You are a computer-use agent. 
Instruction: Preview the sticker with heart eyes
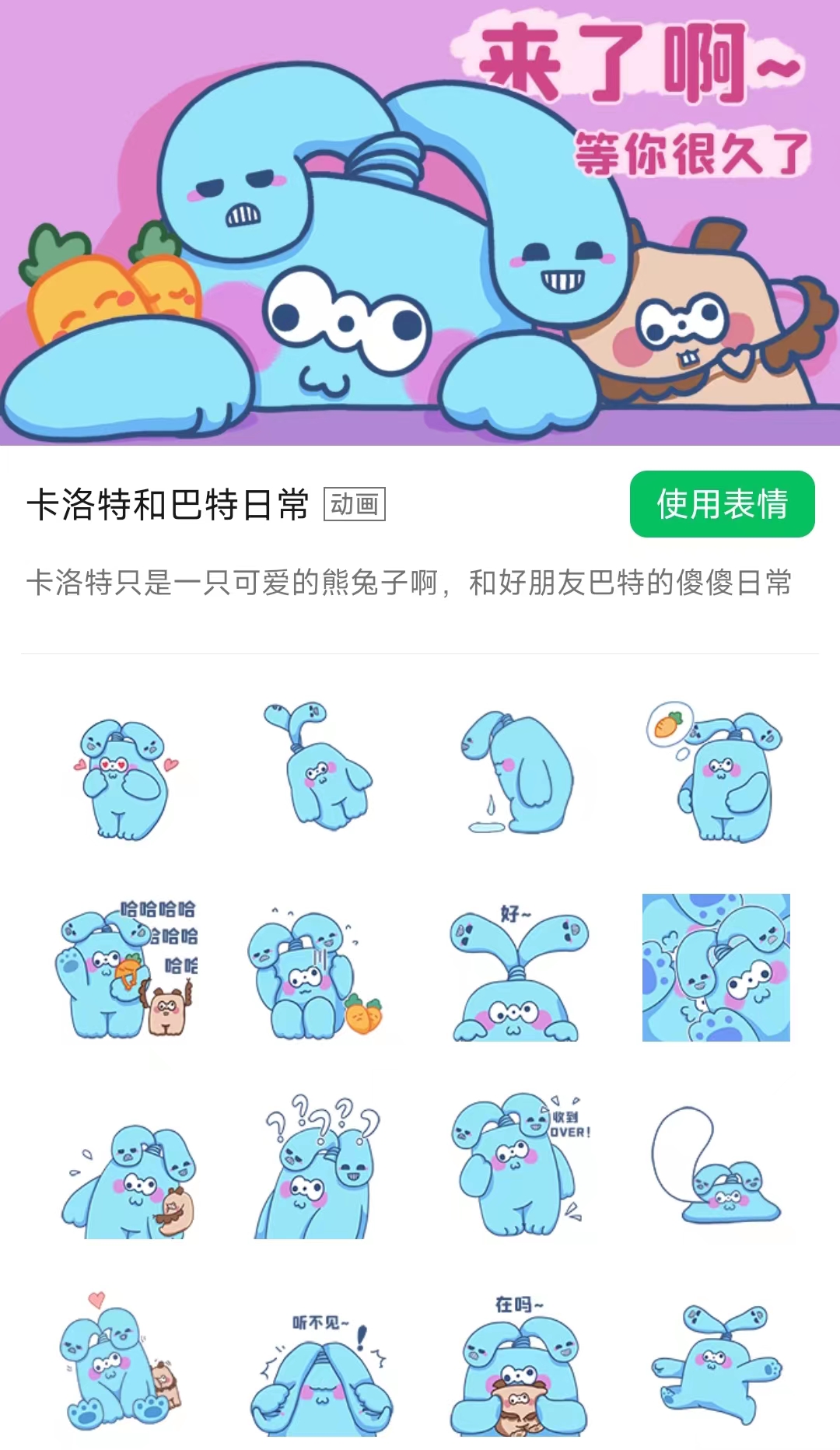click(x=124, y=778)
